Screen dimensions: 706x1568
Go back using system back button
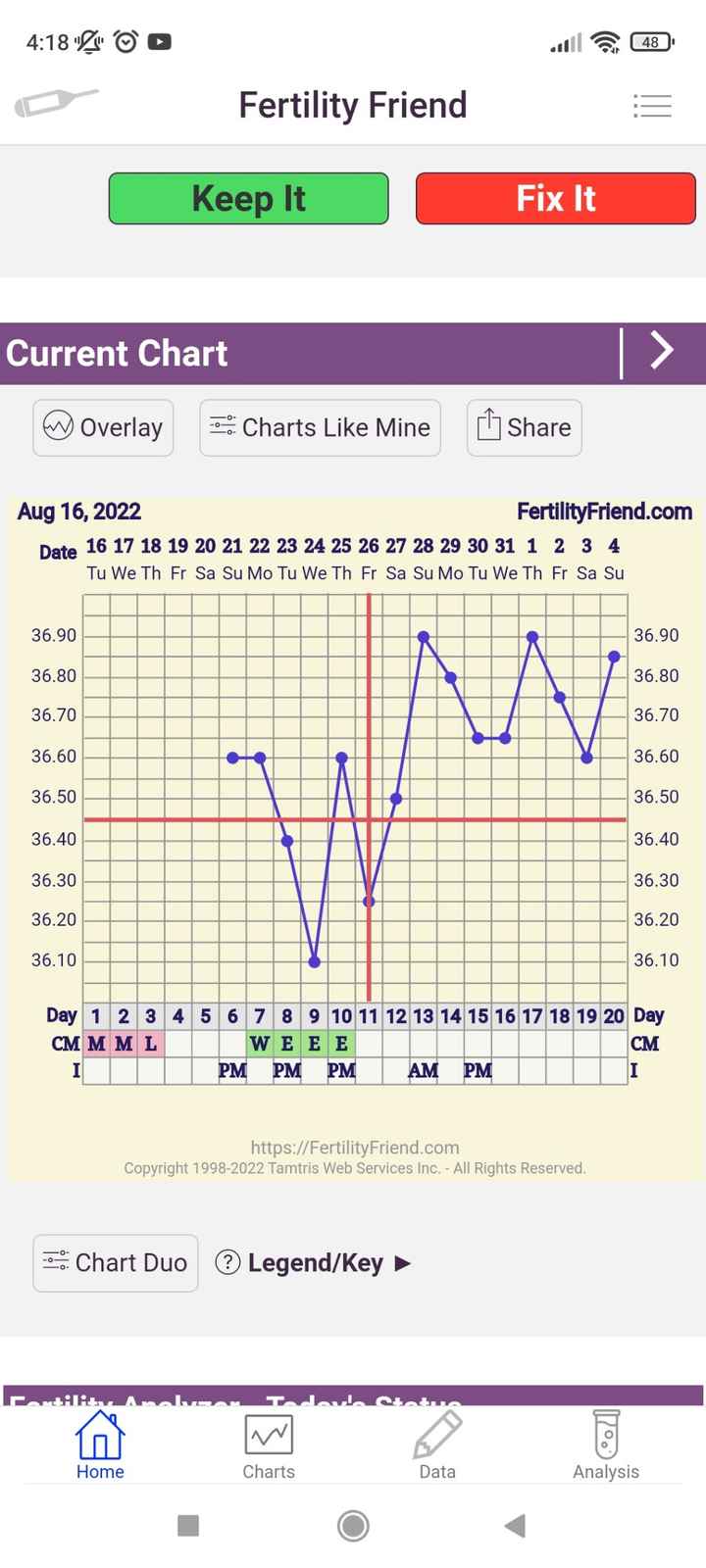[515, 1525]
